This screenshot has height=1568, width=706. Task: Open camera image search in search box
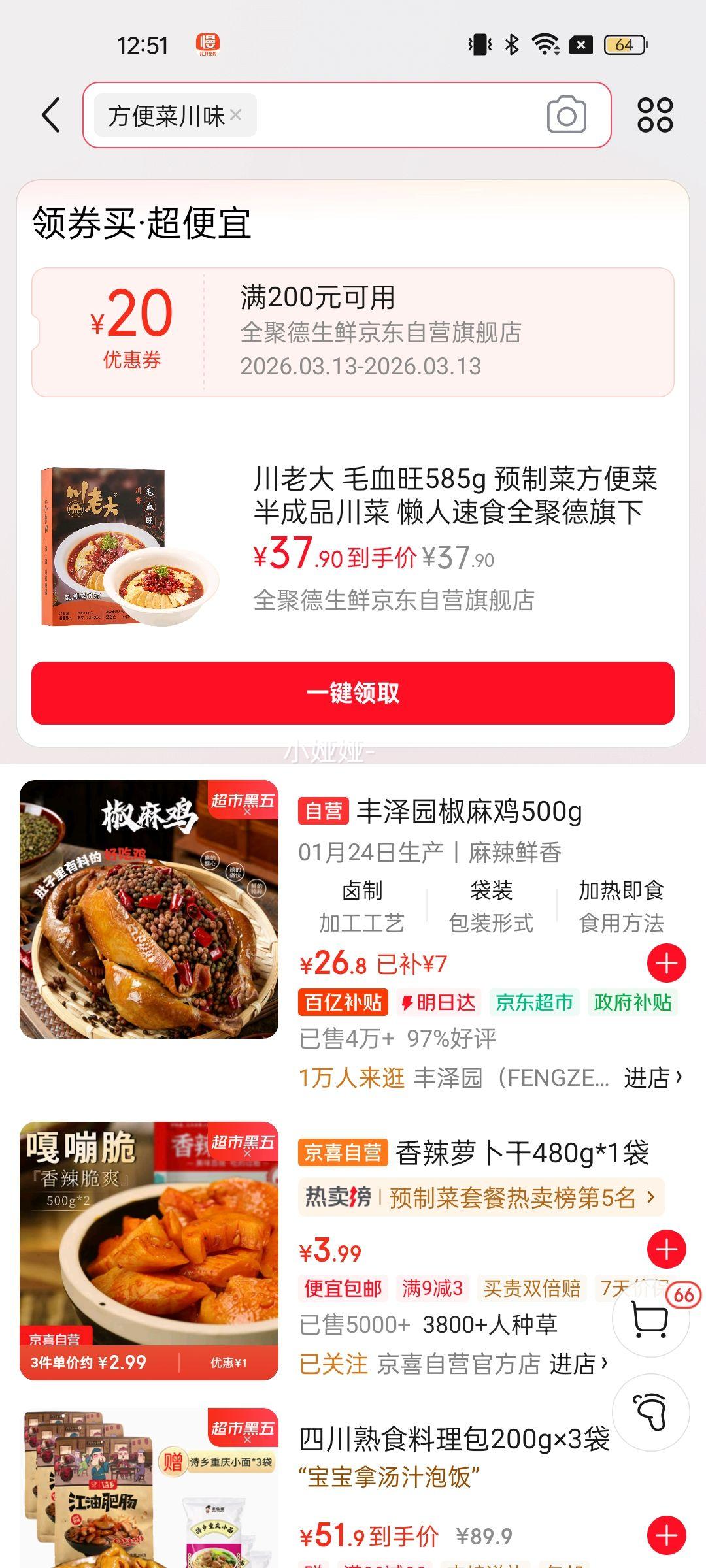[566, 116]
